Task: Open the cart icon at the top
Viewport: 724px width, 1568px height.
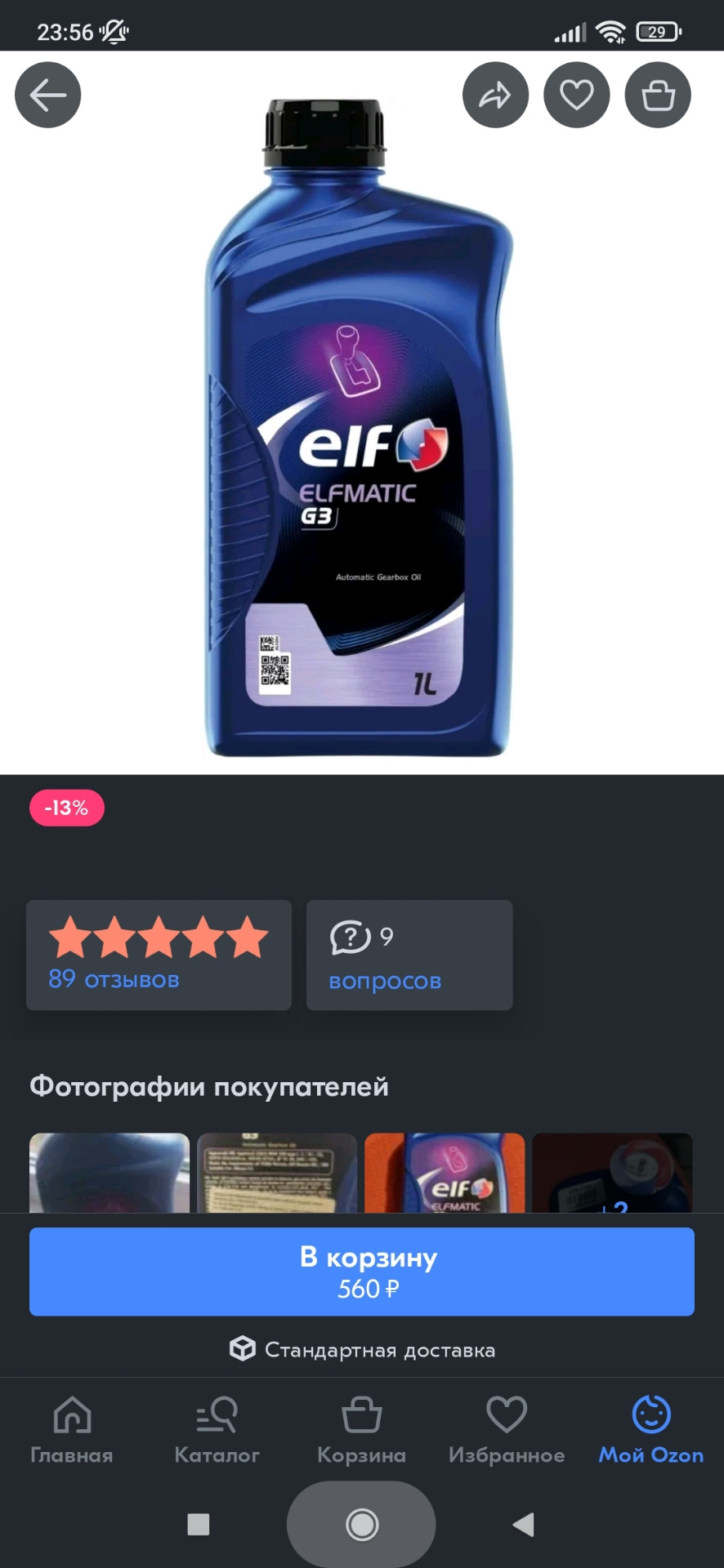Action: point(658,96)
